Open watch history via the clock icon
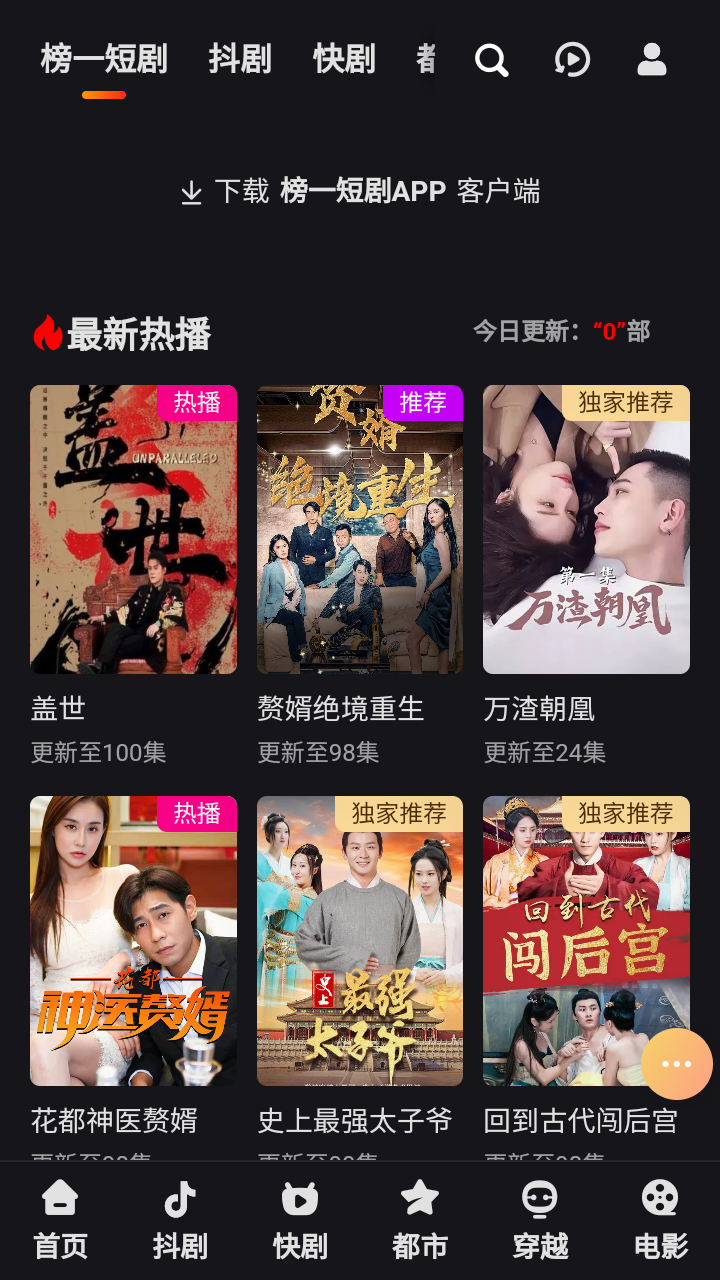The height and width of the screenshot is (1280, 720). (572, 60)
